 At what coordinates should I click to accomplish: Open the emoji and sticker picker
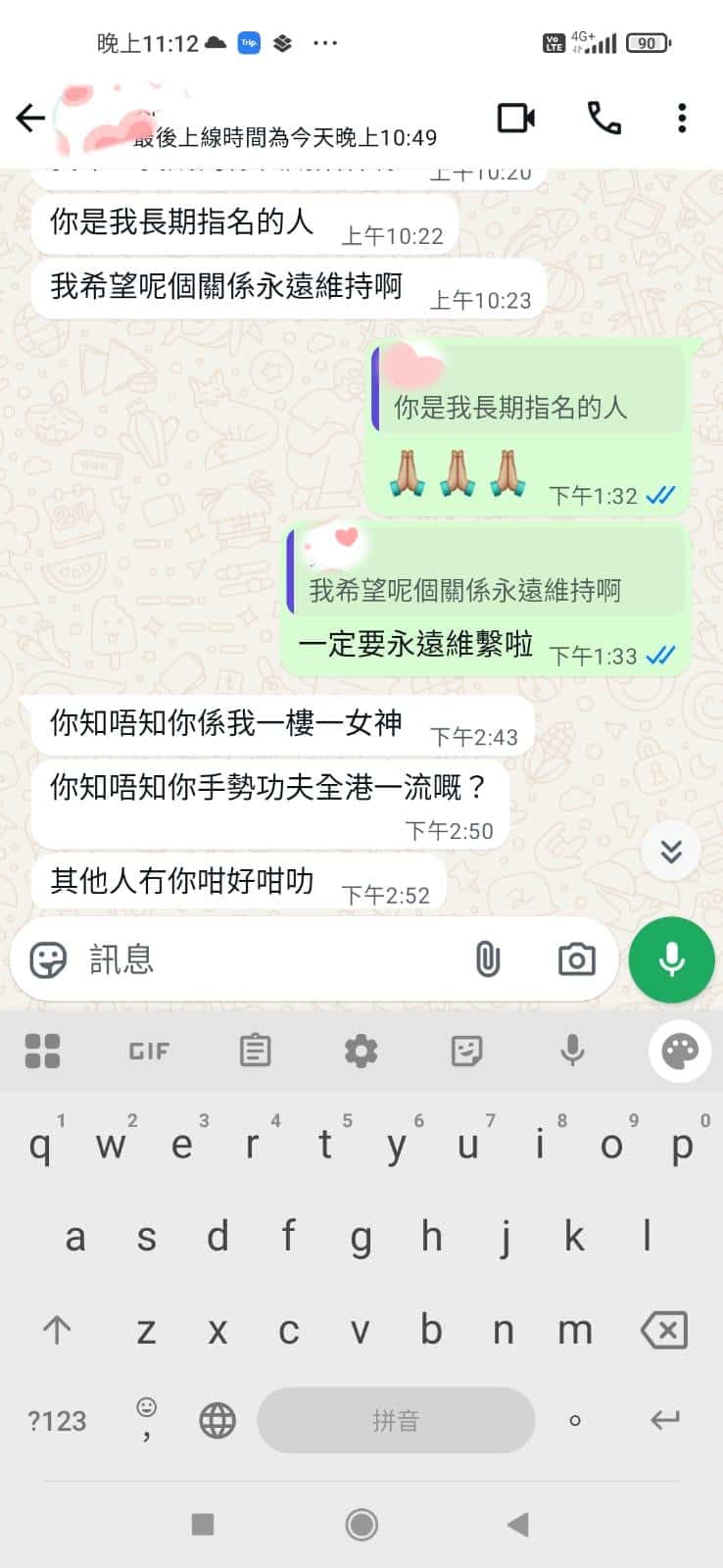[48, 959]
